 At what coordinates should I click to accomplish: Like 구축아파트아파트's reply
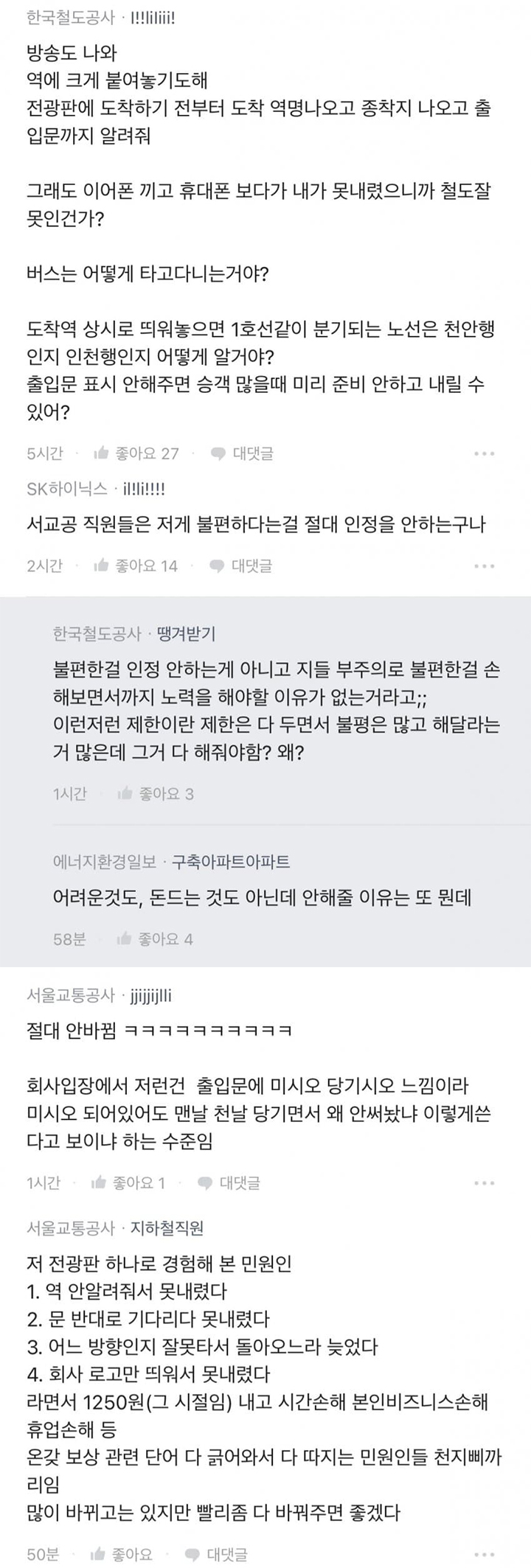pos(155,938)
